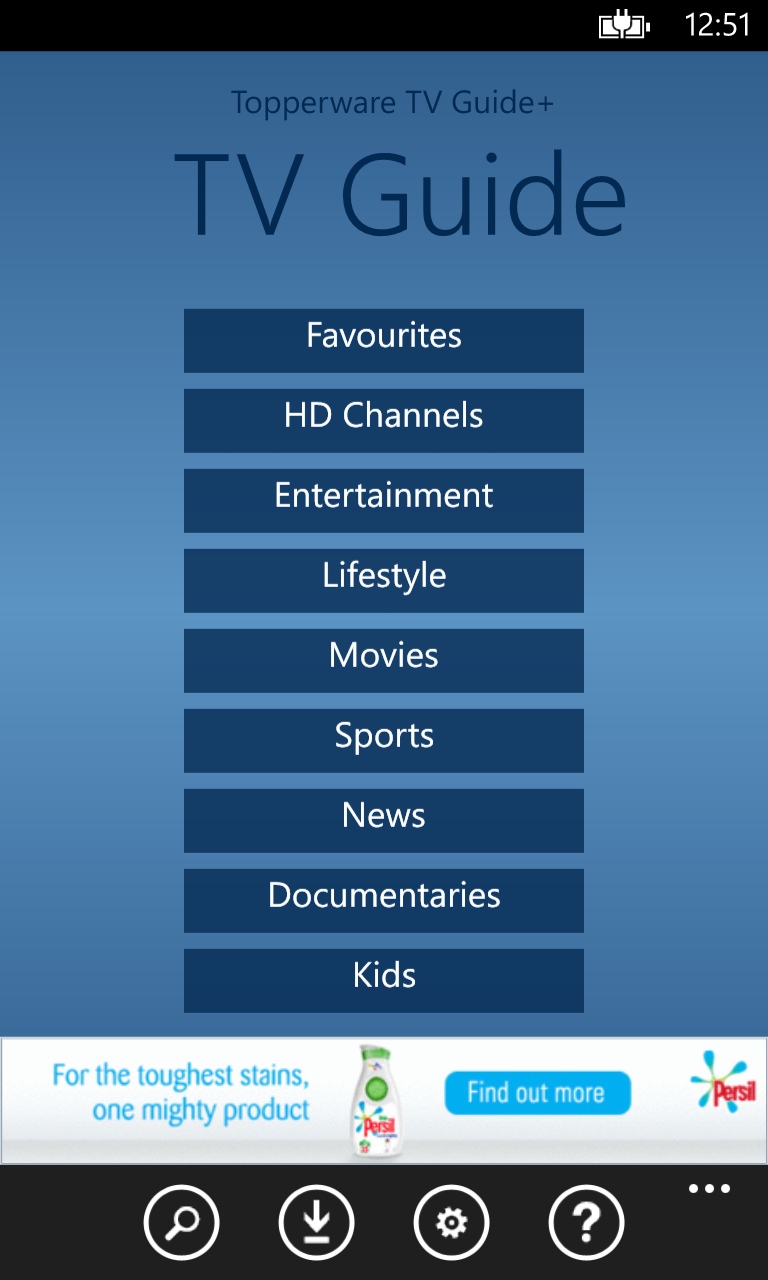
Task: Open the Movies listings
Action: pyautogui.click(x=384, y=660)
